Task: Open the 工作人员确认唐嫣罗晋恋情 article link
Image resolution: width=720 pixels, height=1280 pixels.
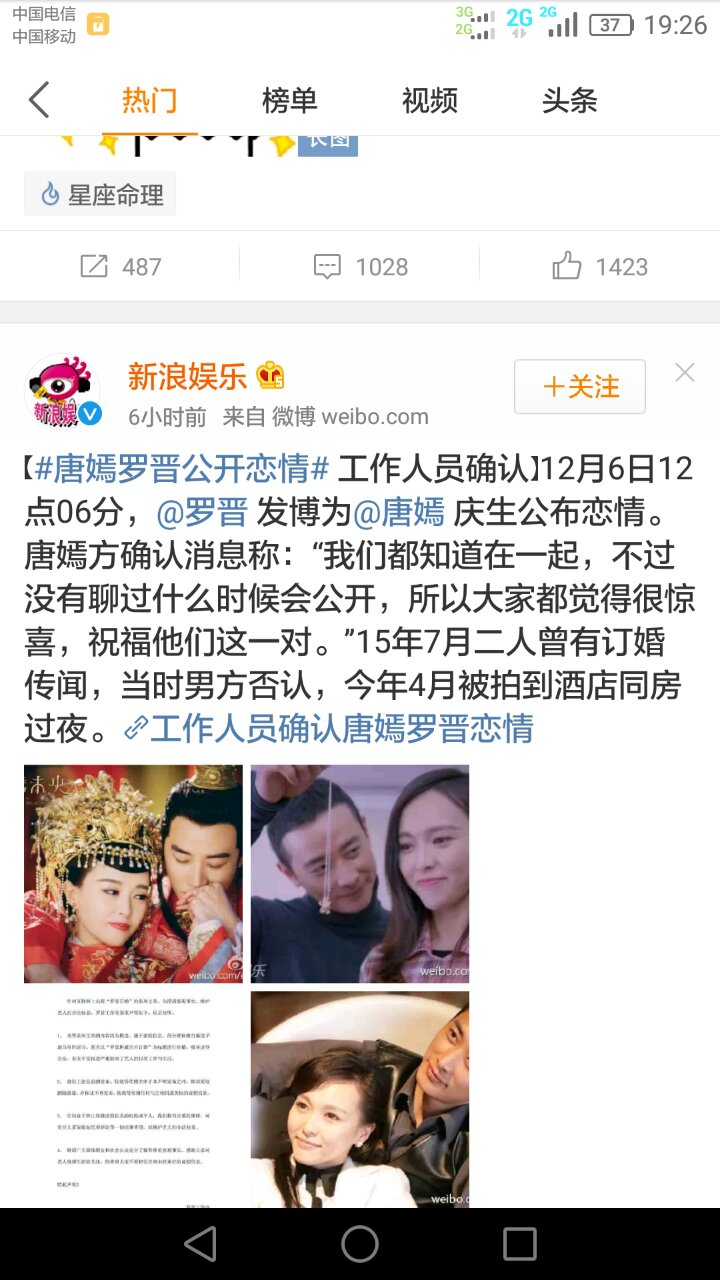Action: click(340, 728)
